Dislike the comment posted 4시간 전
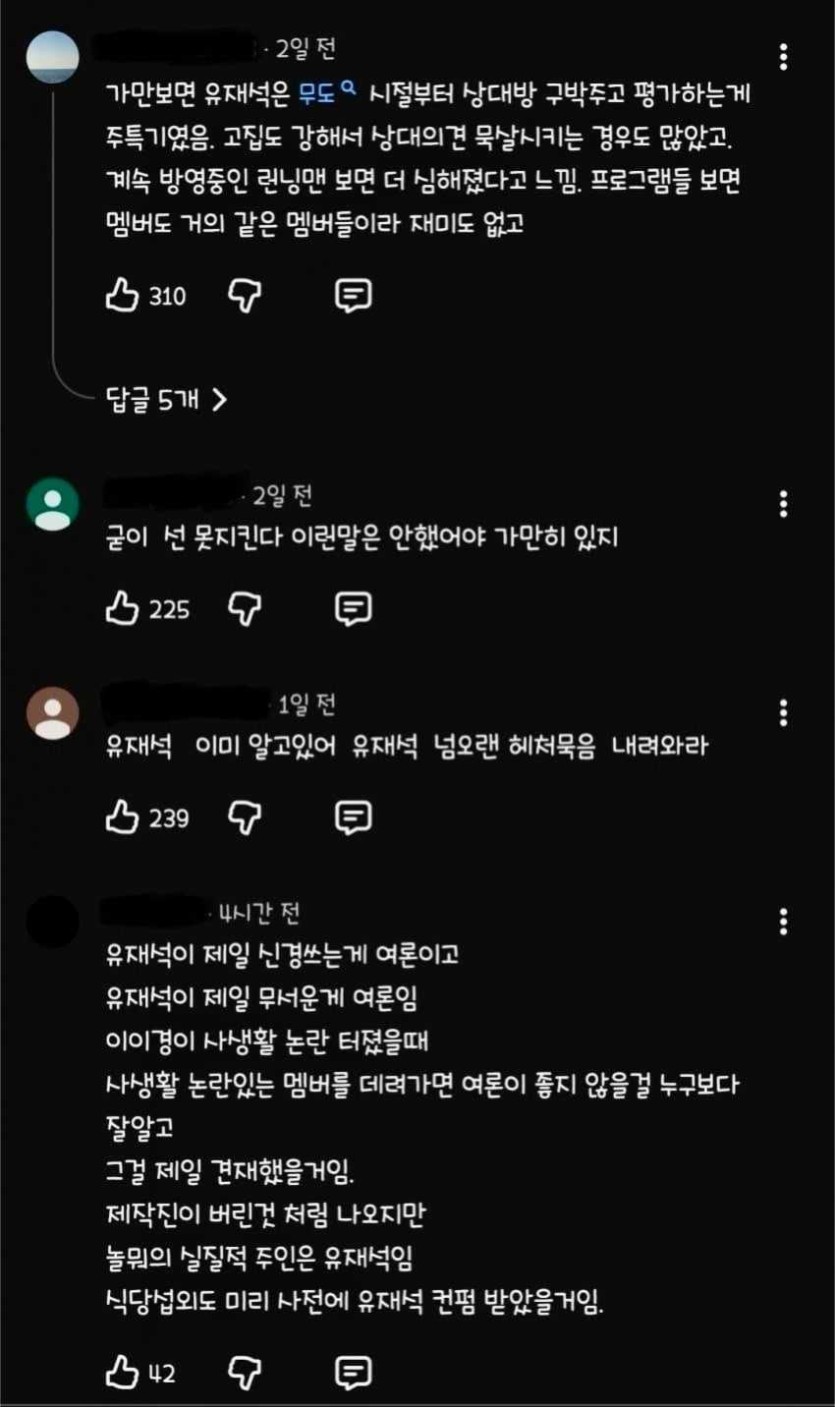Viewport: 835px width, 1407px height. (x=245, y=1373)
